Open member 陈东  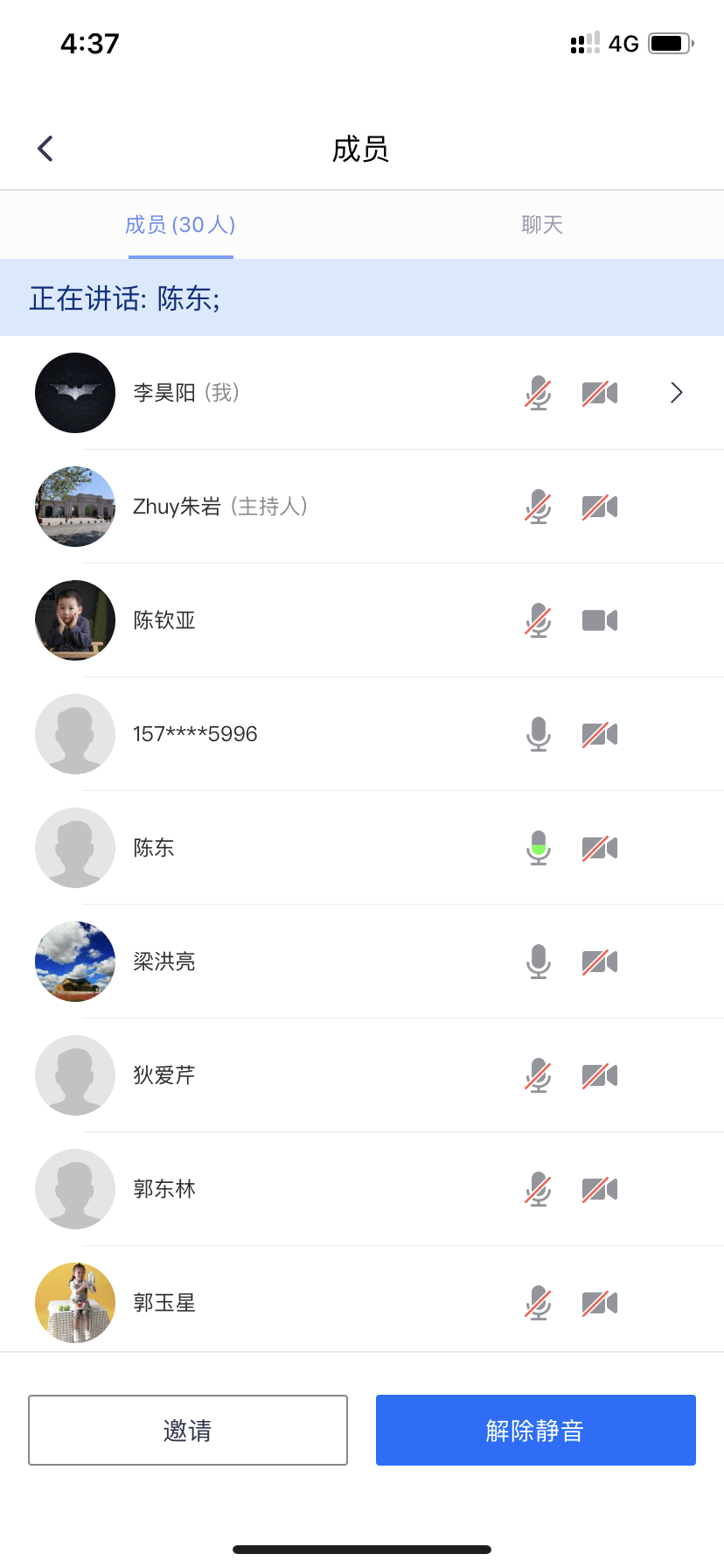(154, 848)
